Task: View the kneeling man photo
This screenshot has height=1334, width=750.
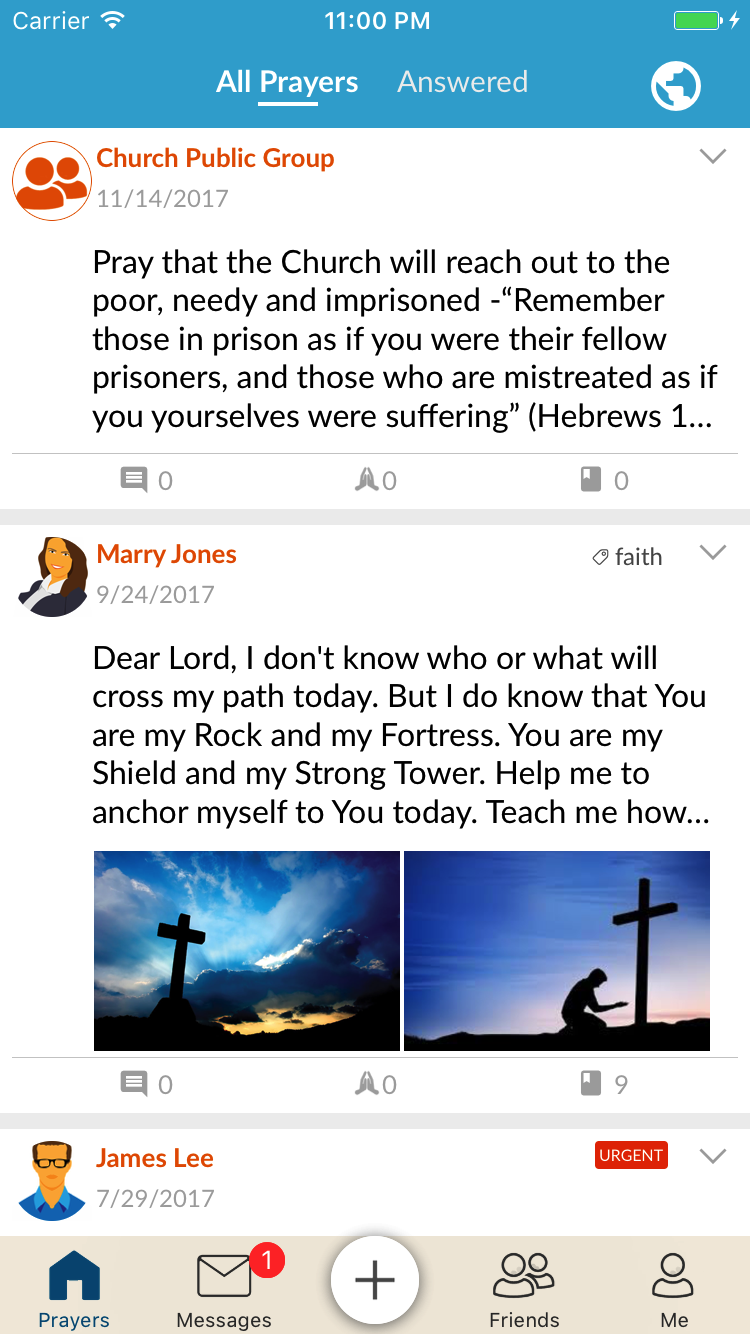Action: (x=557, y=951)
